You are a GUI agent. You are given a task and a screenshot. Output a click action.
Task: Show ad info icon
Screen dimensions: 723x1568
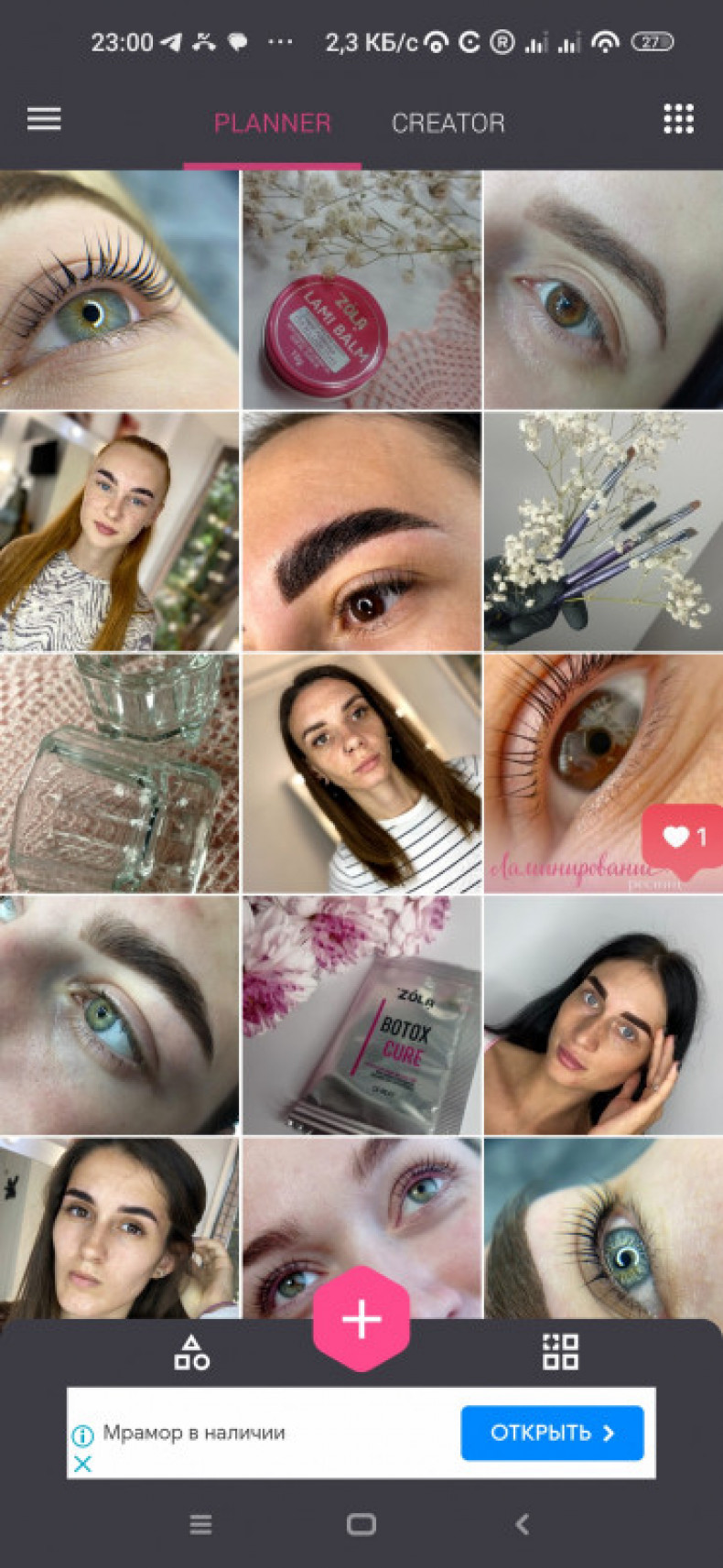click(82, 1434)
